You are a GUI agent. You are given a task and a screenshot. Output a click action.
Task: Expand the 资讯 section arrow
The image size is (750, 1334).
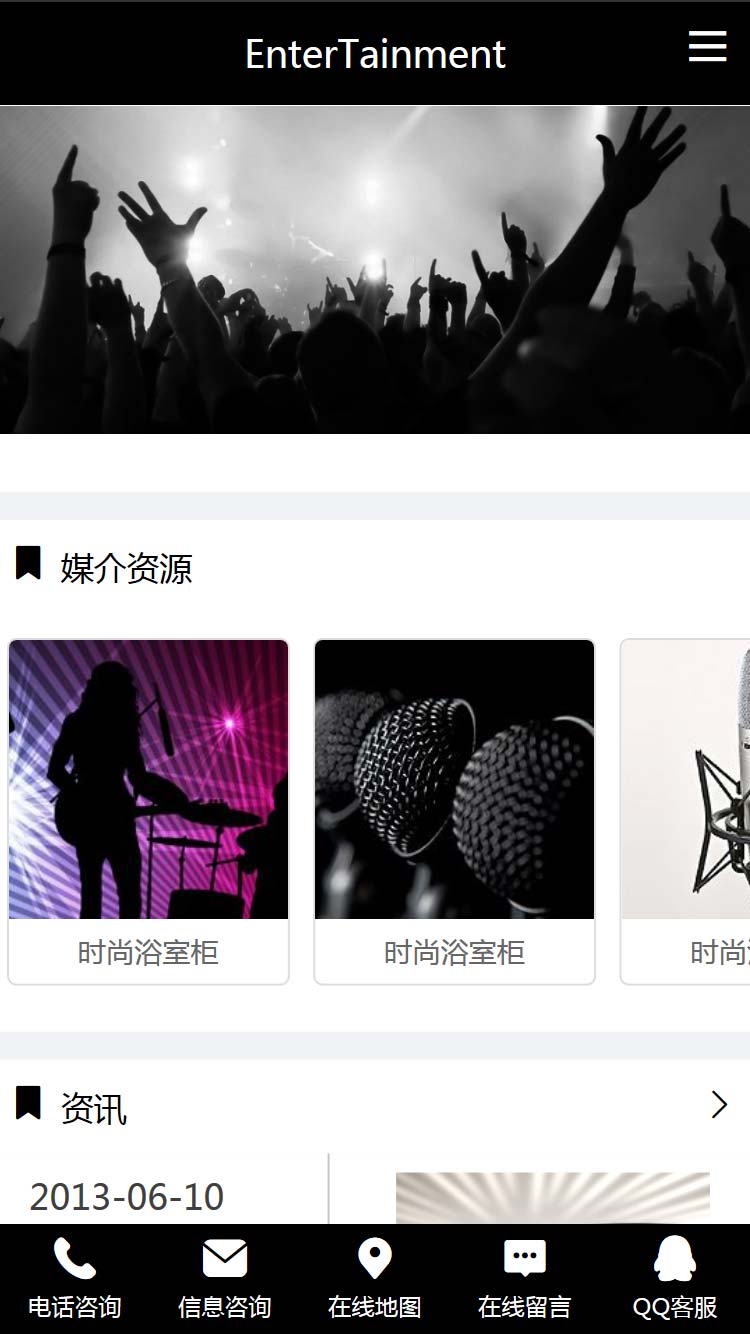click(718, 1105)
